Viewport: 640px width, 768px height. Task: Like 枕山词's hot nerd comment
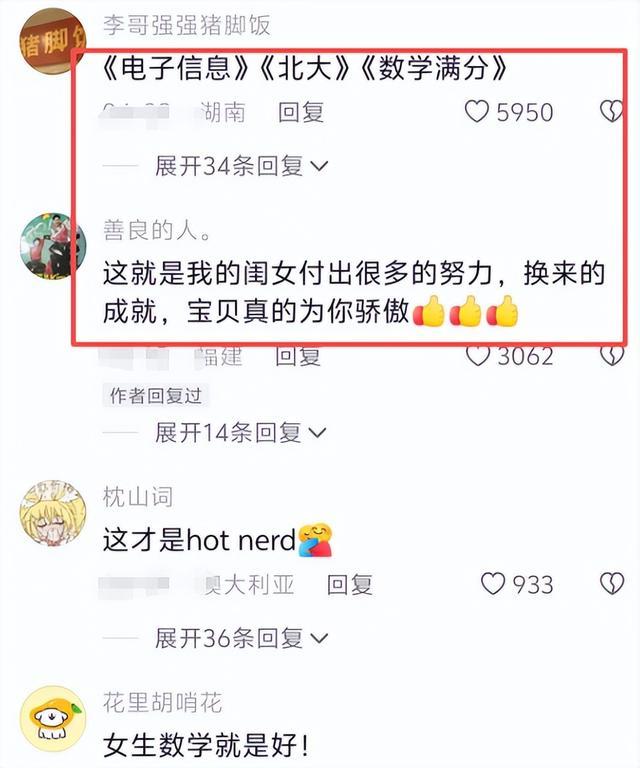tap(493, 584)
